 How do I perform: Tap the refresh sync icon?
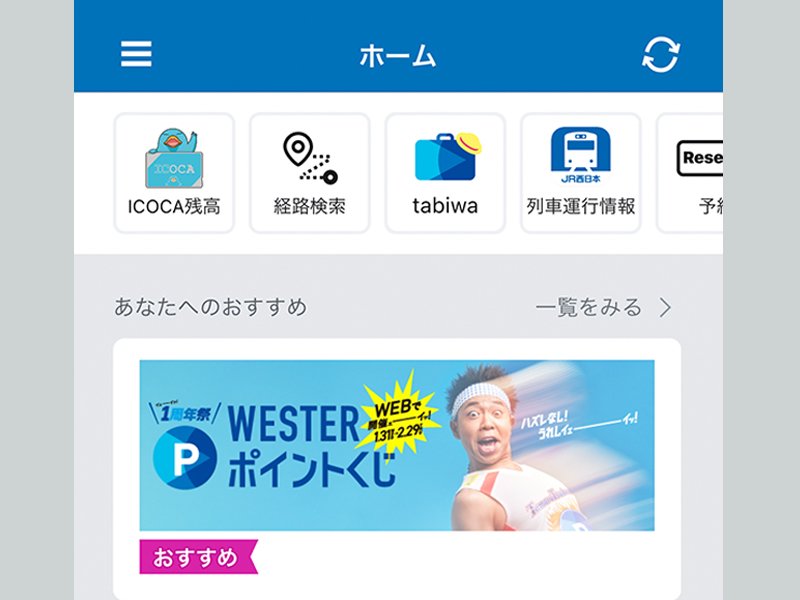coord(660,54)
